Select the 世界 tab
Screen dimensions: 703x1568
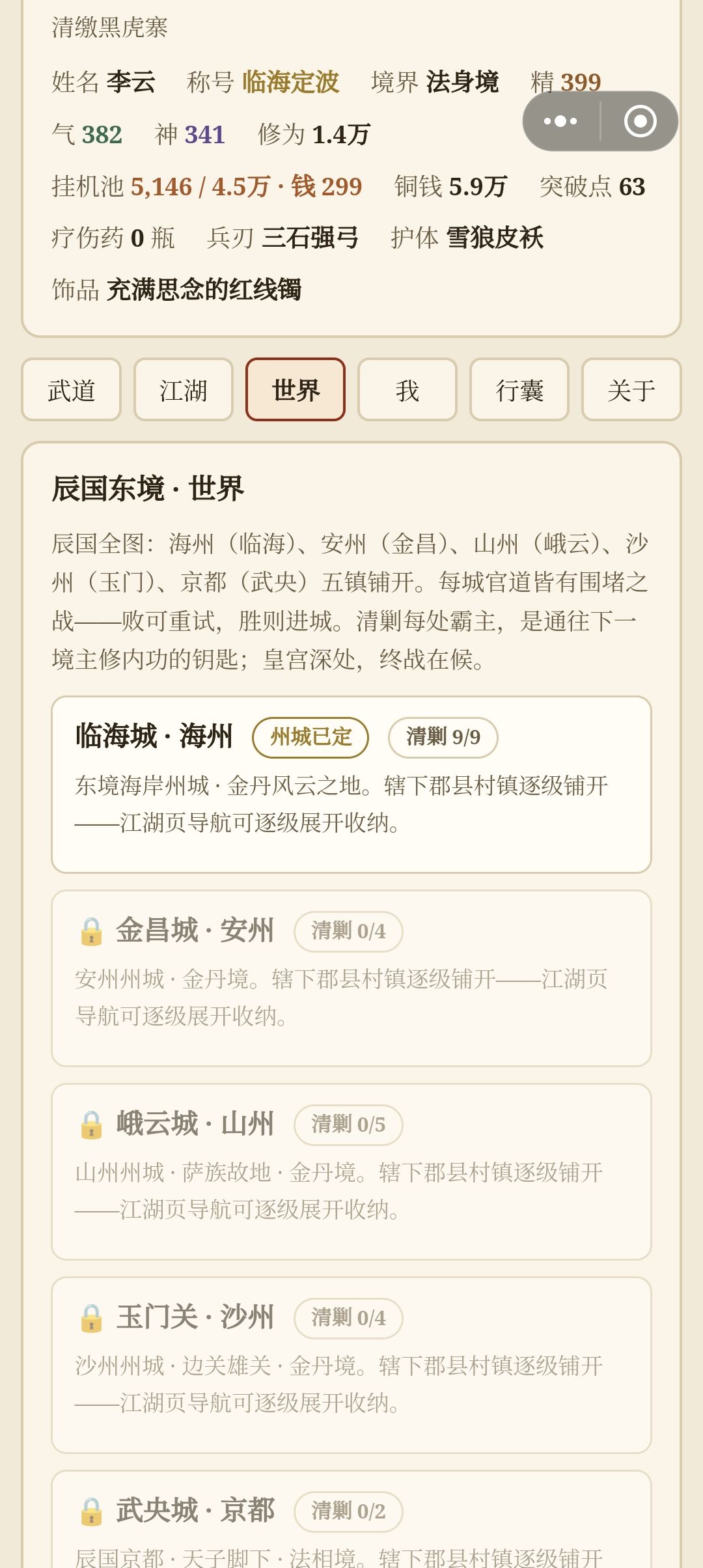pos(296,389)
